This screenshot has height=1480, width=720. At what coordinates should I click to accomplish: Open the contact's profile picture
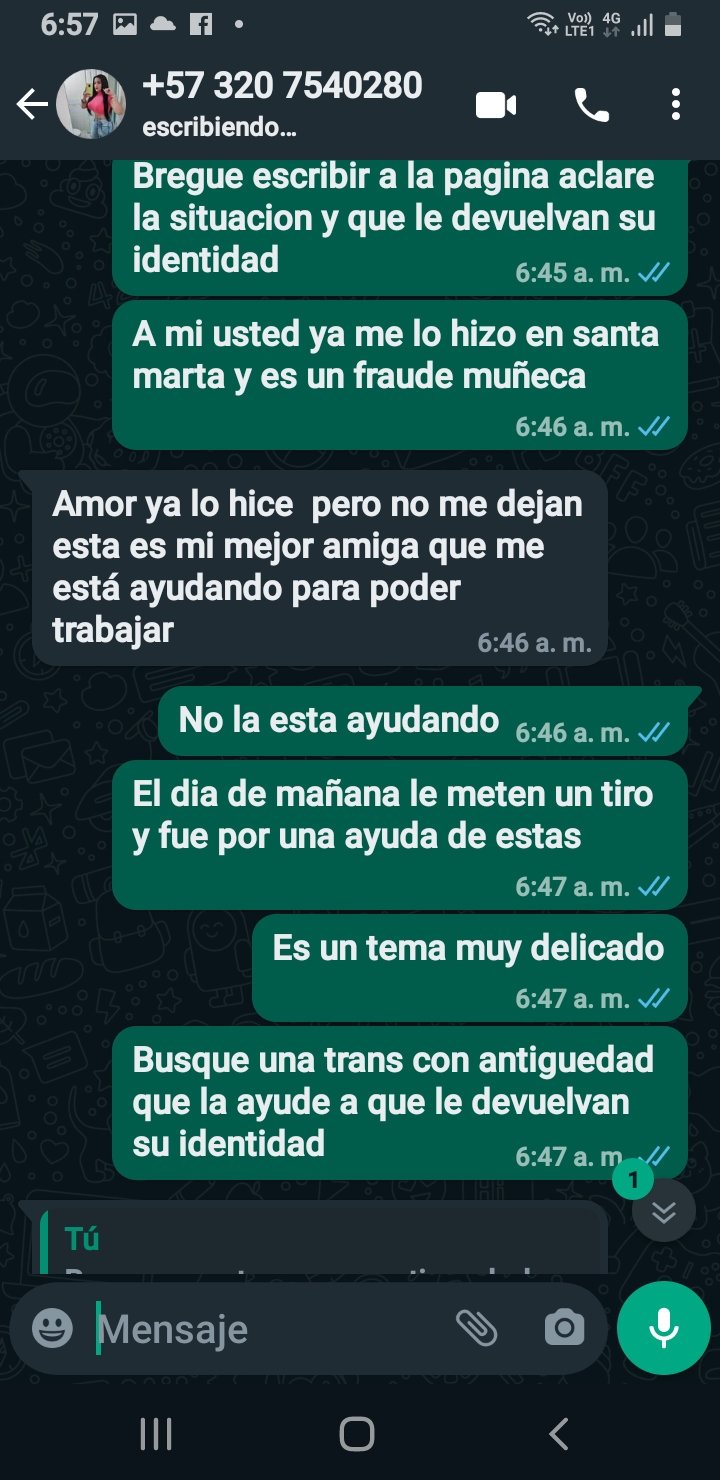click(x=91, y=104)
